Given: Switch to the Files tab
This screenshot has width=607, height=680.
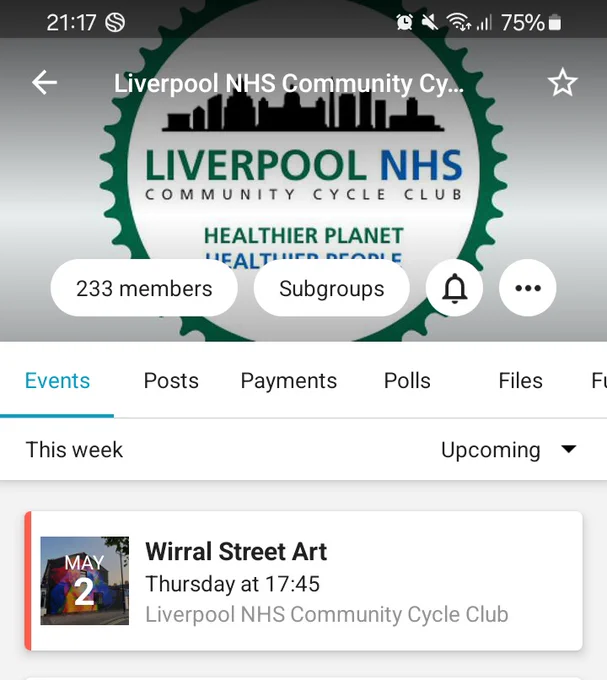Looking at the screenshot, I should point(520,381).
